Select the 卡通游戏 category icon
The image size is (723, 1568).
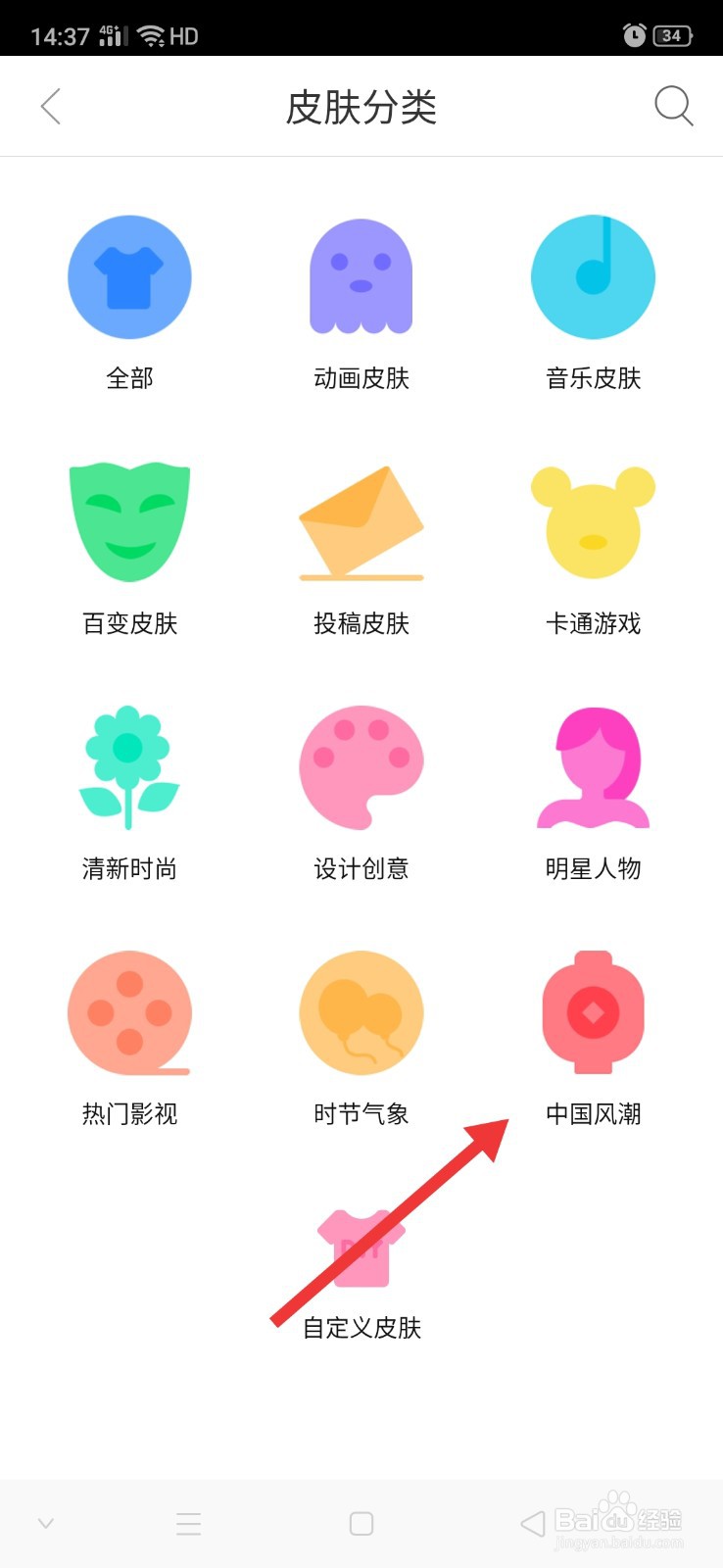point(592,521)
